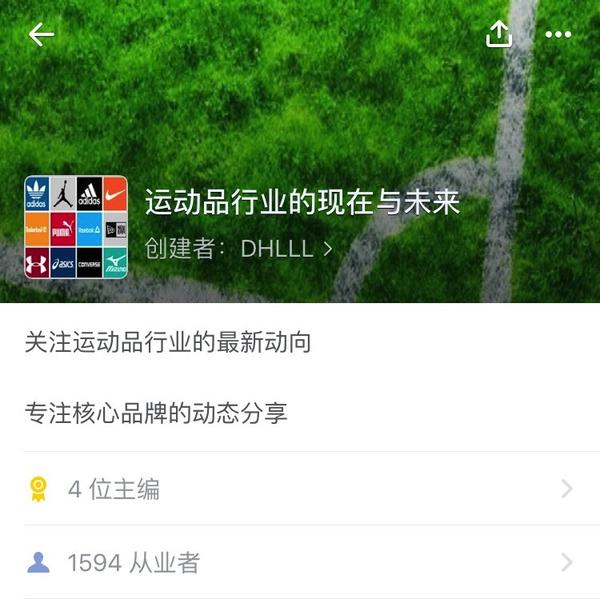Go back using the arrow icon
Screen dimensions: 600x599
pyautogui.click(x=41, y=35)
